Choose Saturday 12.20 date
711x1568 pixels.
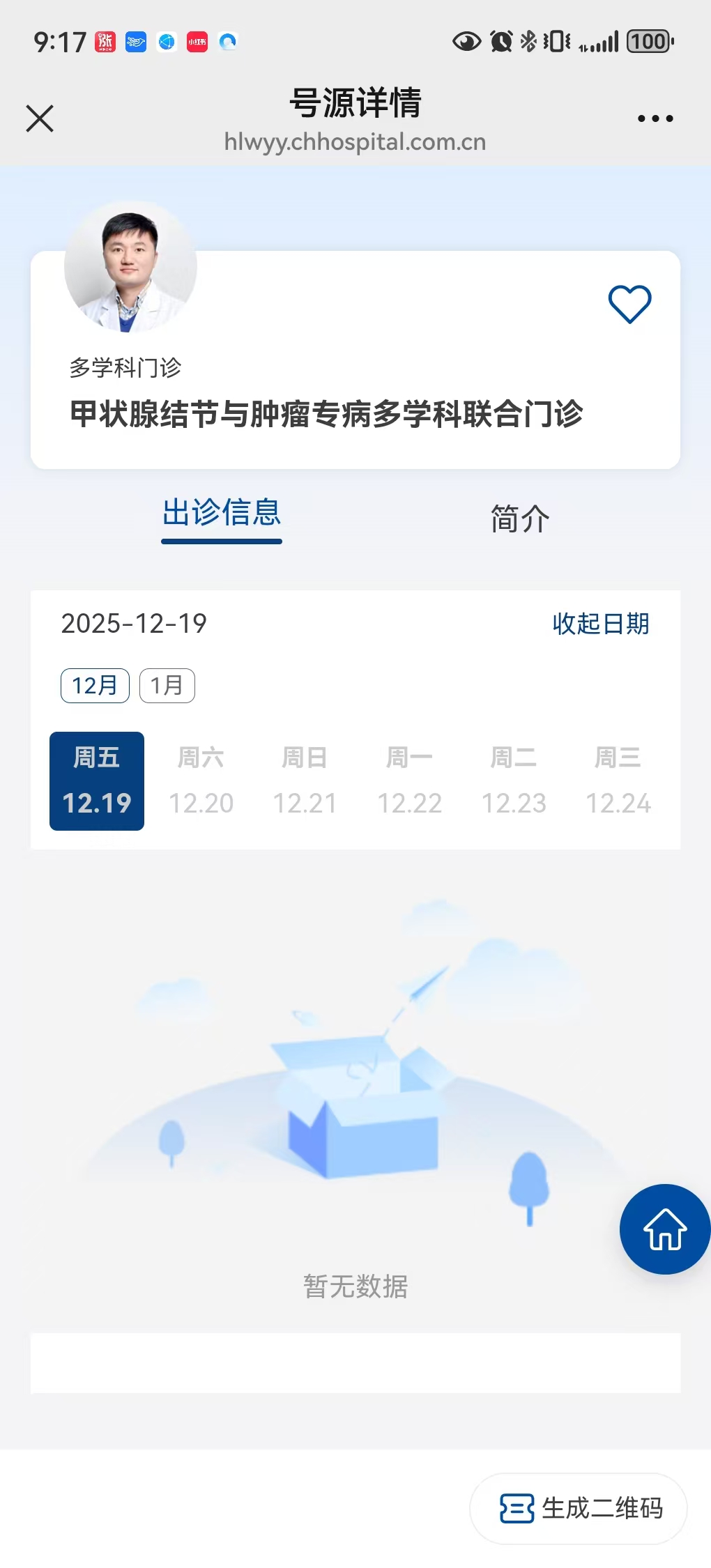201,781
